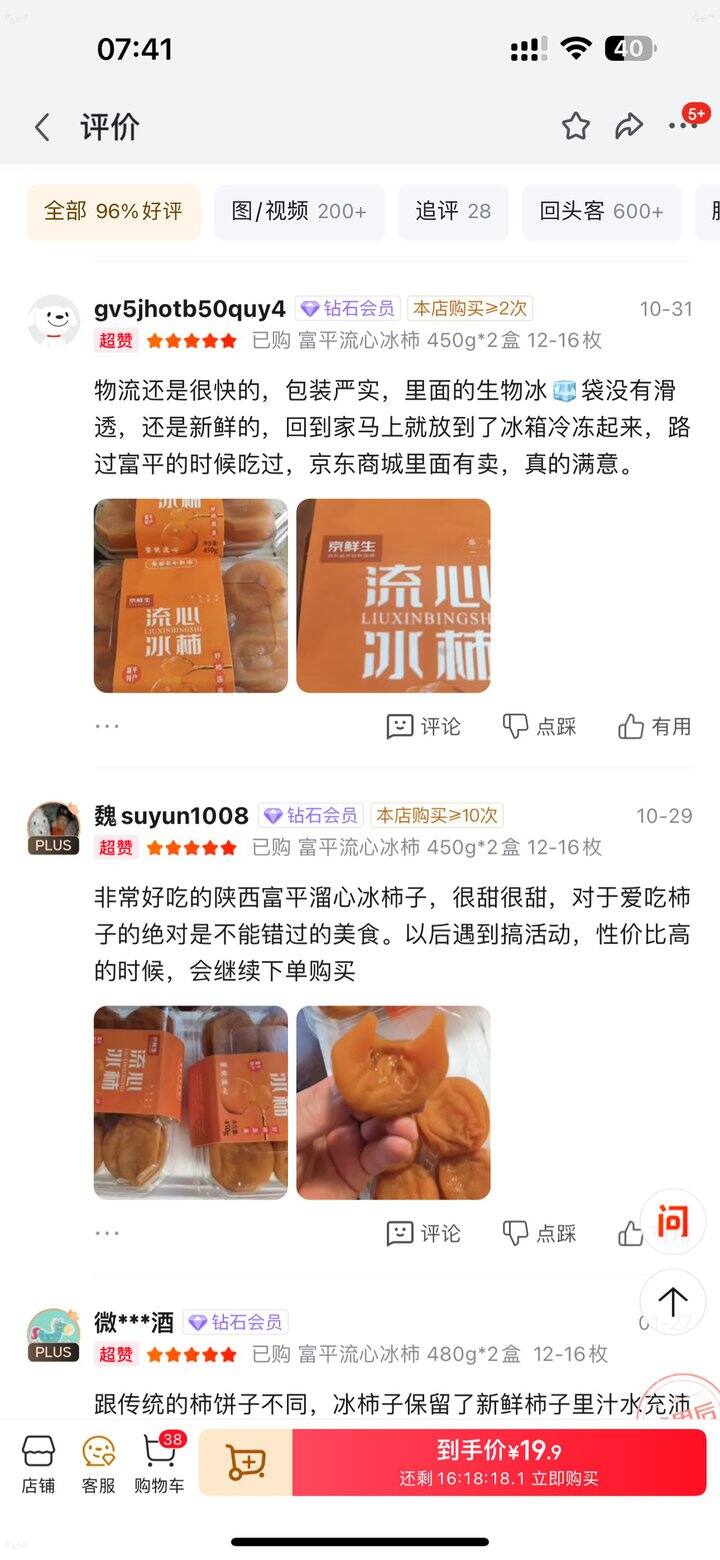Open the top-right overflow menu
This screenshot has width=720, height=1560.
684,126
